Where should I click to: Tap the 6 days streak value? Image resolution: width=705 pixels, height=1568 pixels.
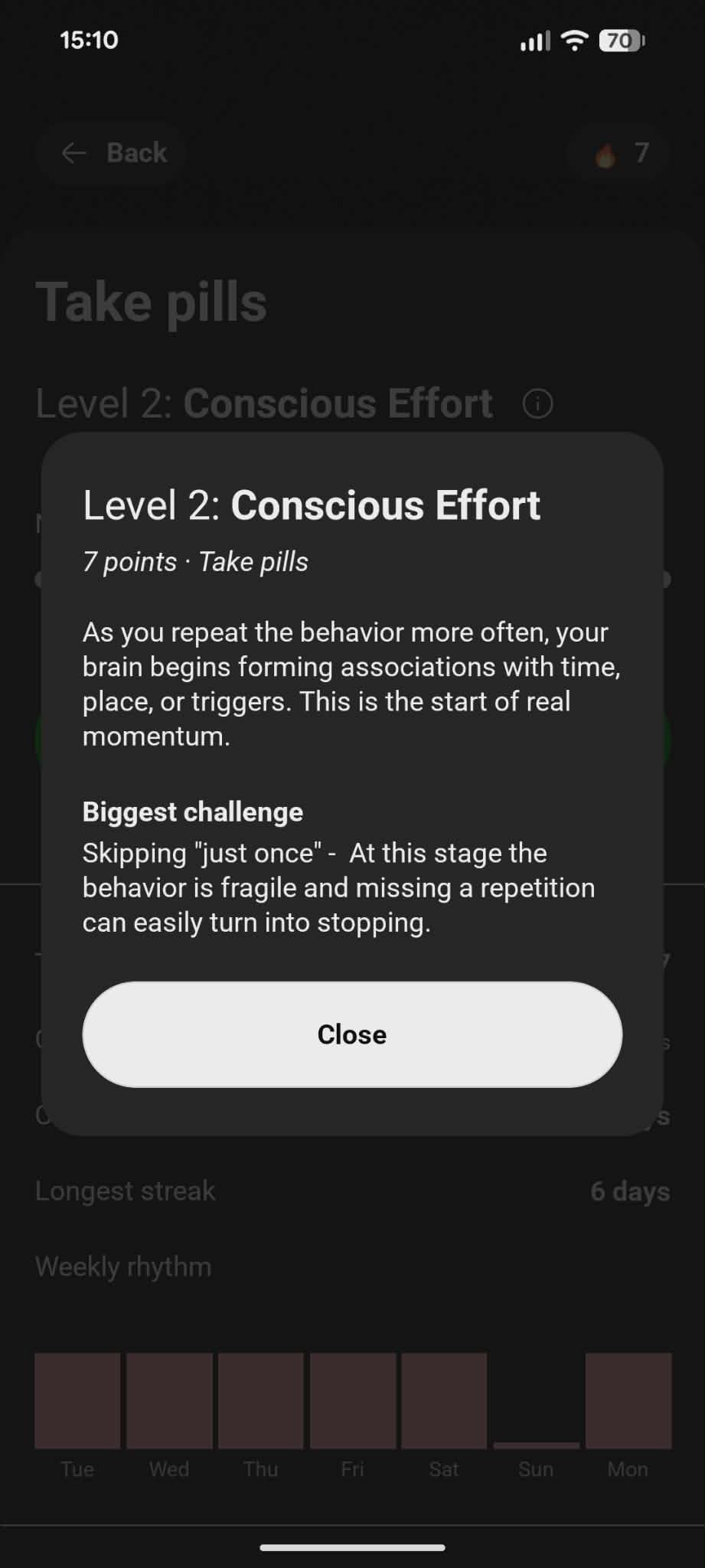click(629, 1191)
